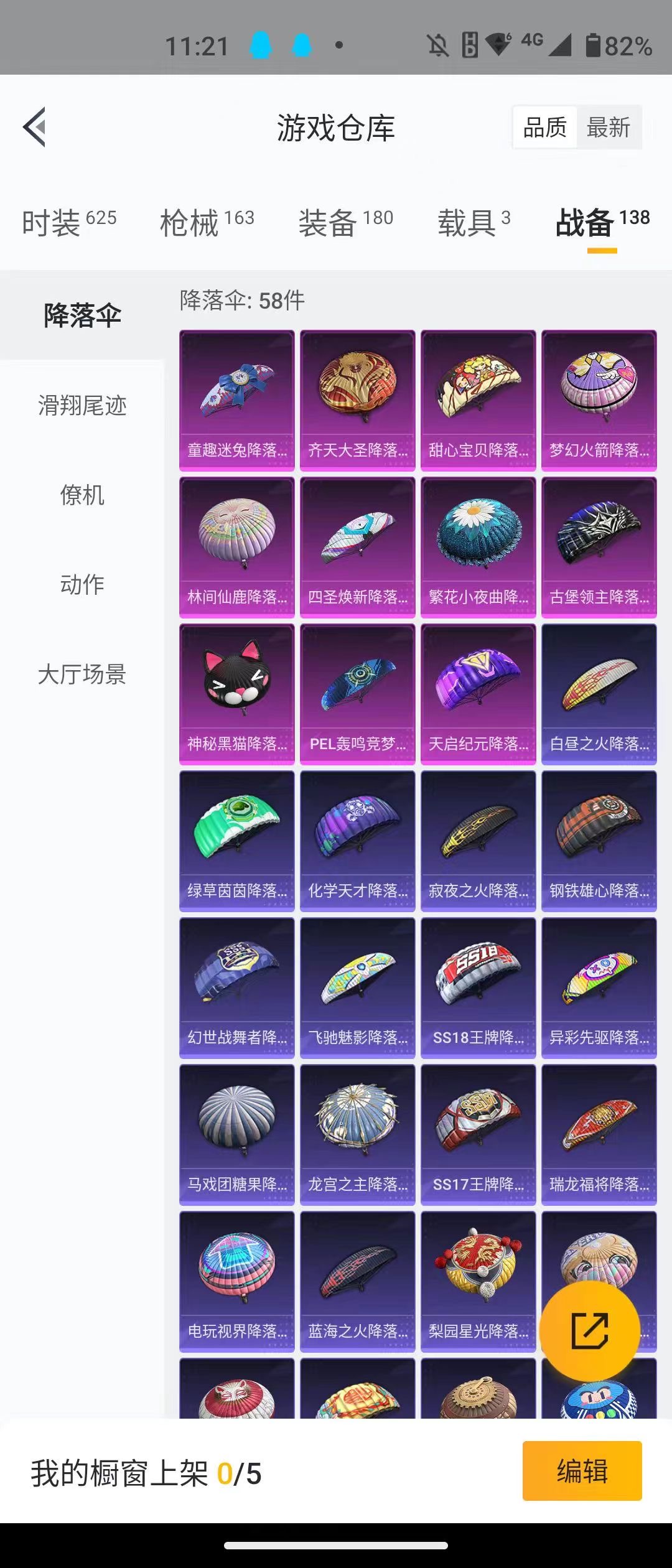The image size is (672, 1568).
Task: Tap the yellow floating share button
Action: (x=589, y=1330)
